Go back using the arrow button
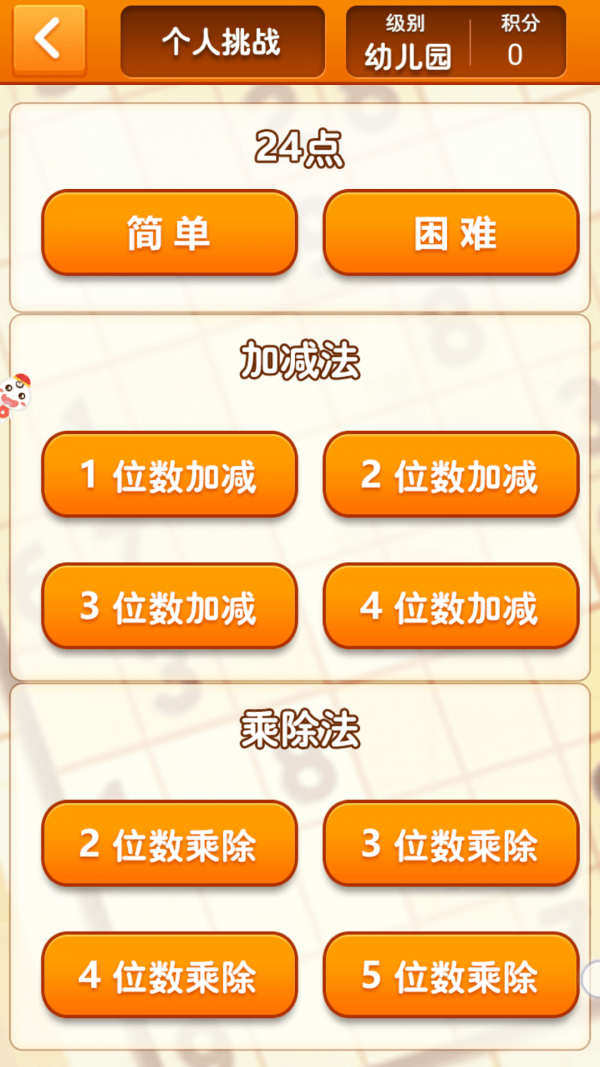 pos(49,40)
